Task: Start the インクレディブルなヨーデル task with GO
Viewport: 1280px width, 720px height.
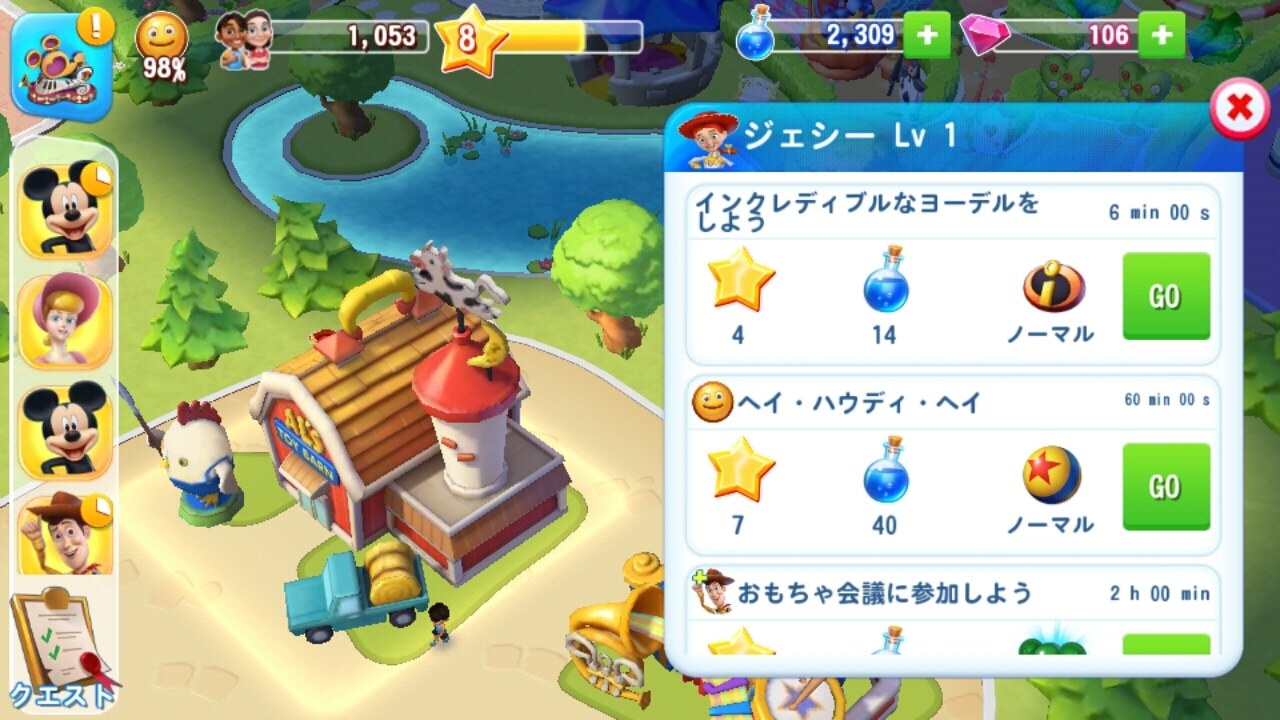Action: [x=1165, y=296]
